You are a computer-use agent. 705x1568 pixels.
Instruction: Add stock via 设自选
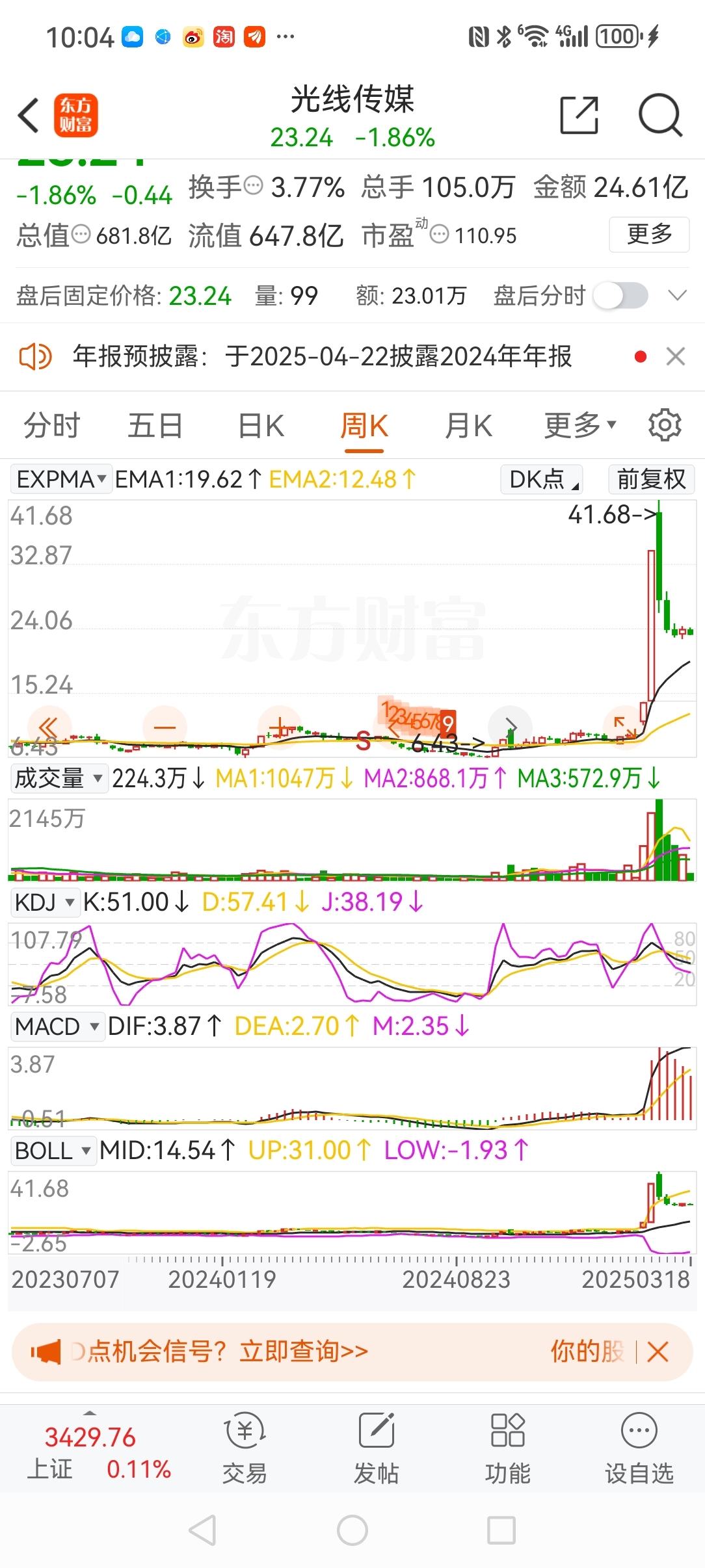click(x=639, y=1448)
